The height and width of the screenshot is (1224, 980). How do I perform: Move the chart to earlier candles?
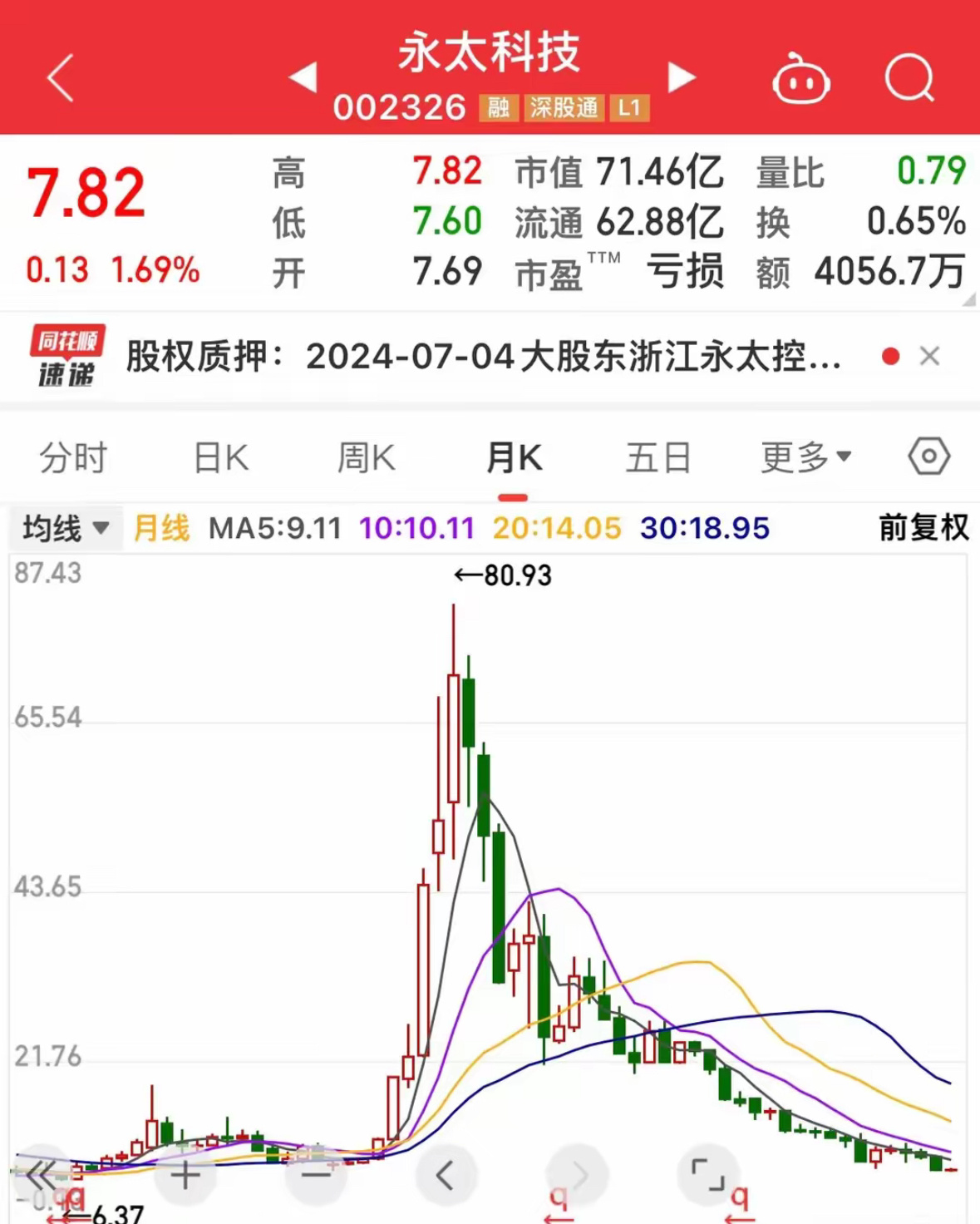click(446, 1175)
